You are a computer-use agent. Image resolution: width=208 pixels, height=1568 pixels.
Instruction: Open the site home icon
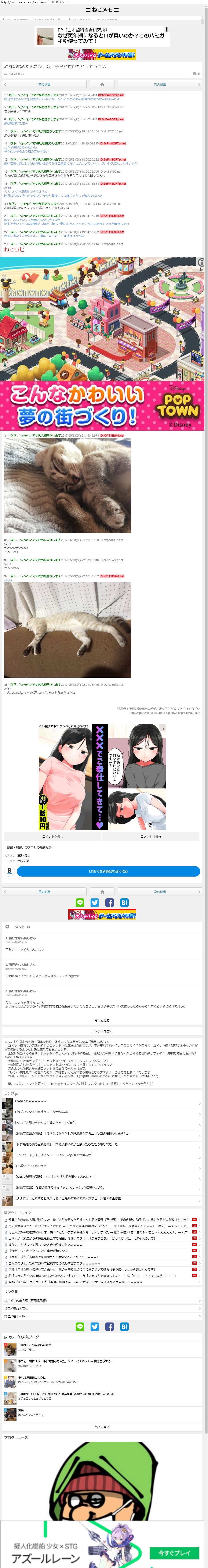[102, 85]
